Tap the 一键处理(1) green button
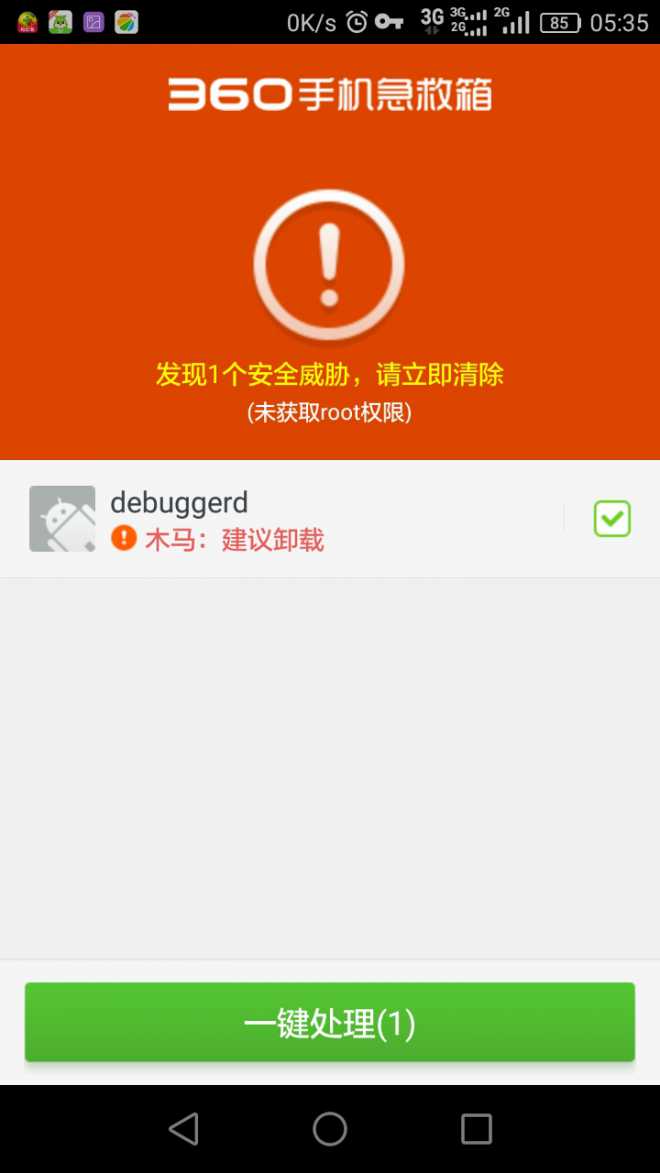660x1173 pixels. 330,1022
